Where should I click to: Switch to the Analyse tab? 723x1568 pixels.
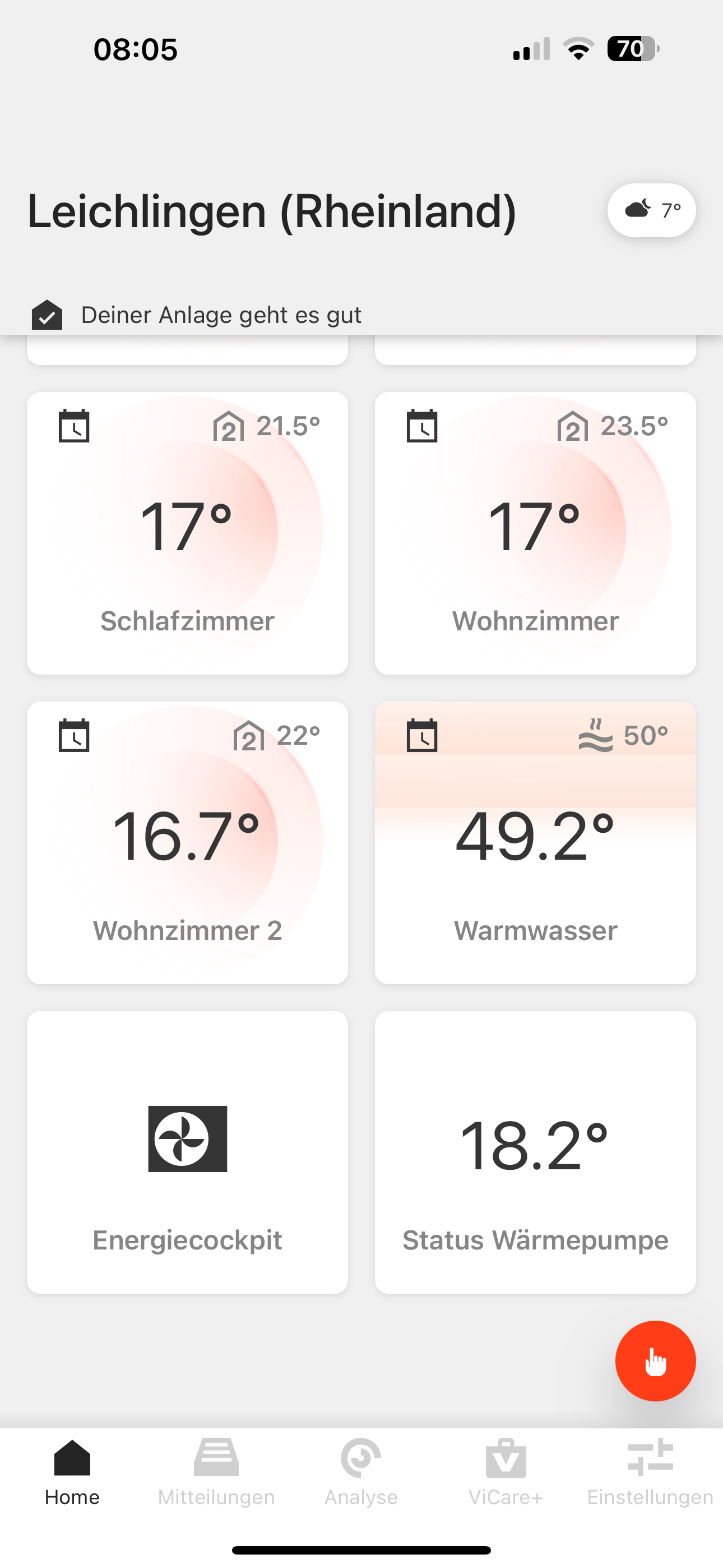(361, 1472)
